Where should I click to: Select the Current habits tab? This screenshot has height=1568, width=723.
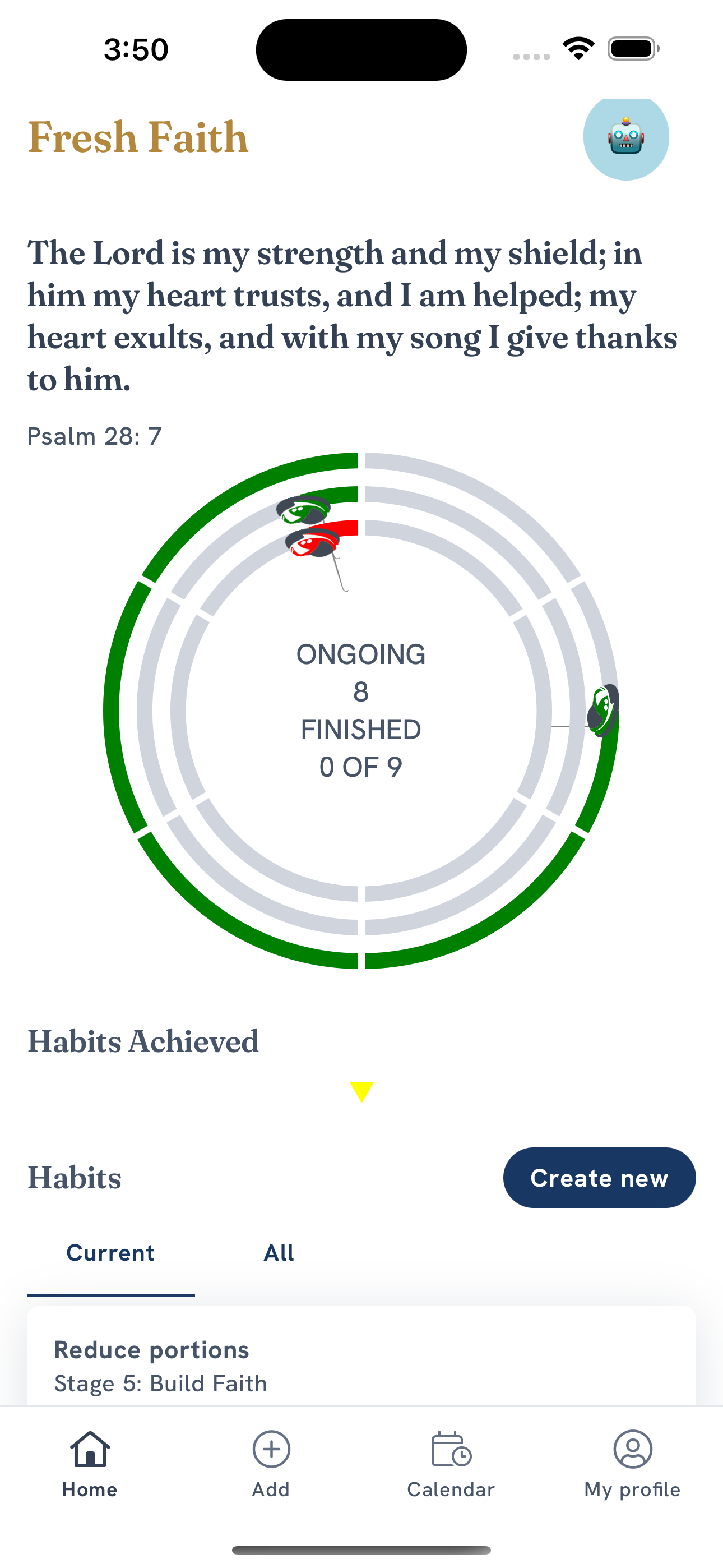(x=110, y=1253)
